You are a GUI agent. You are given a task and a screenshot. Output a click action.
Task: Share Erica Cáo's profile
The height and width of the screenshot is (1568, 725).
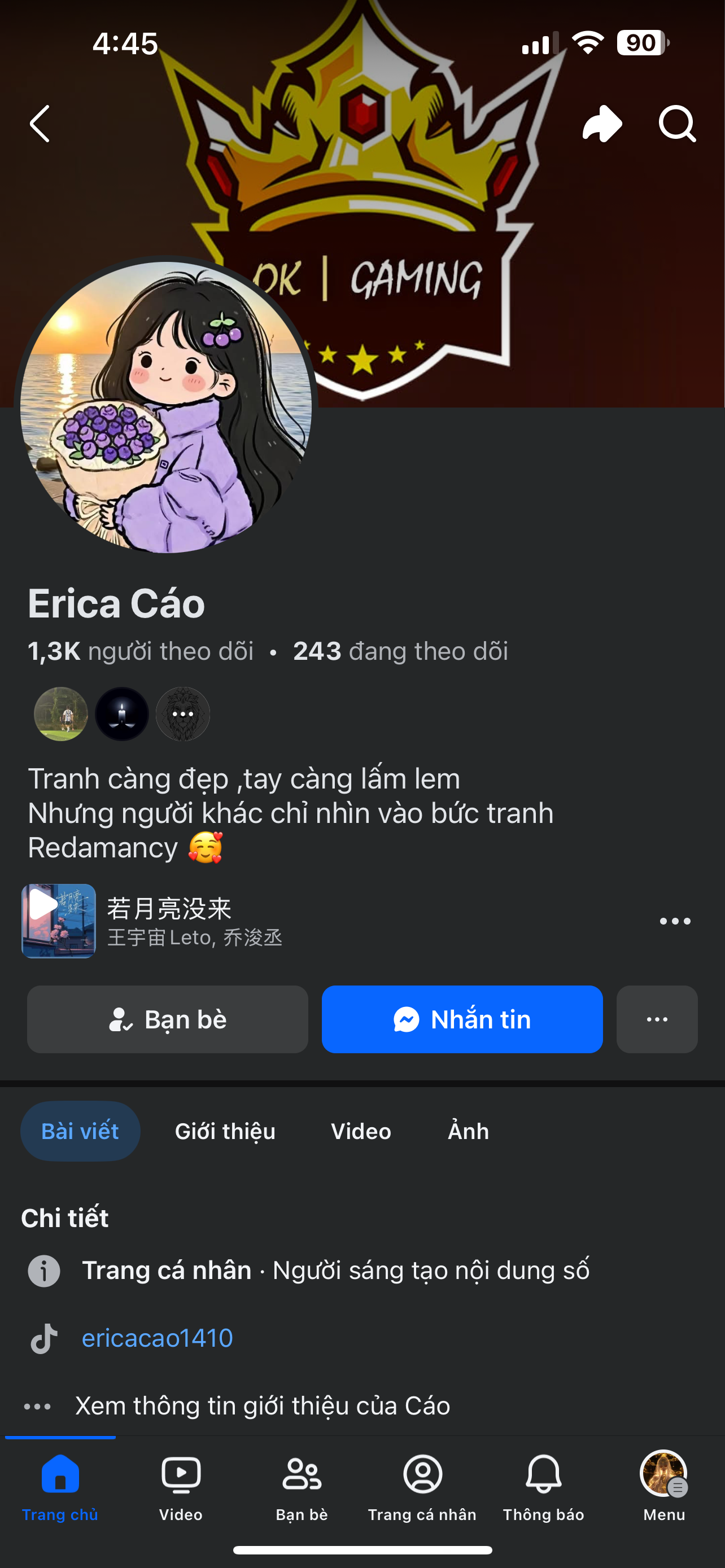point(601,124)
